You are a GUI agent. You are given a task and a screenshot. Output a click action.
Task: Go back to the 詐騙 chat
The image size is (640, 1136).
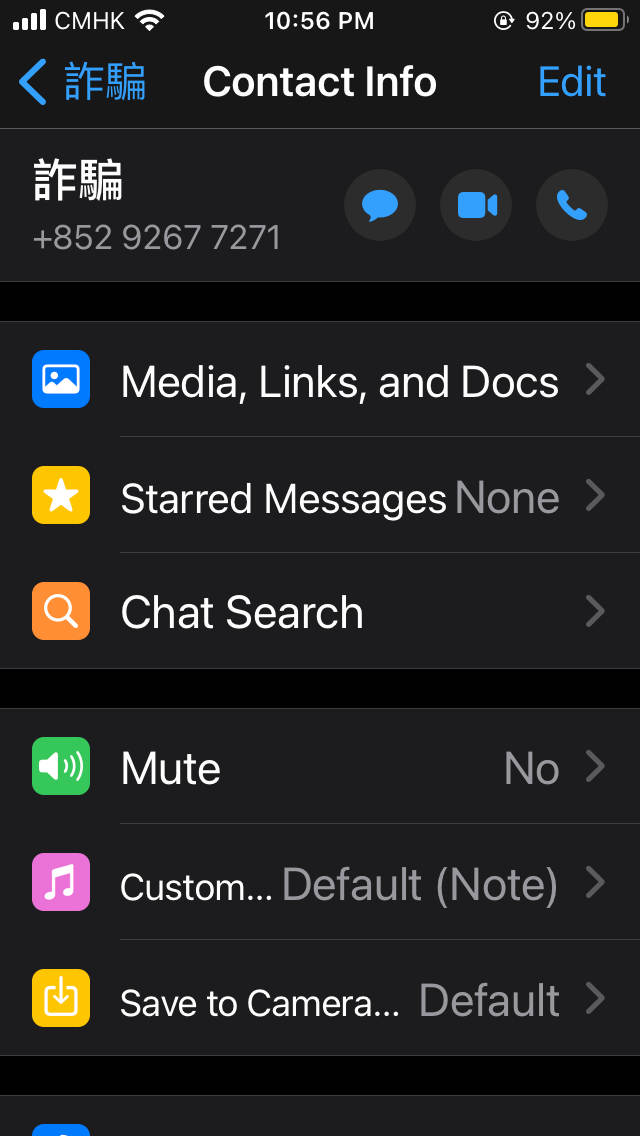[x=82, y=81]
